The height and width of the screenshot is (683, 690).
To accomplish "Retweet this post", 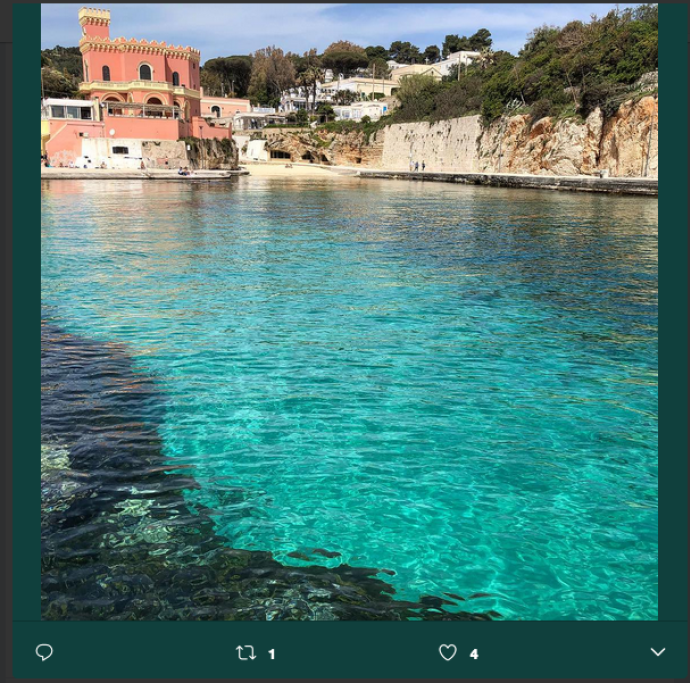I will (x=246, y=653).
